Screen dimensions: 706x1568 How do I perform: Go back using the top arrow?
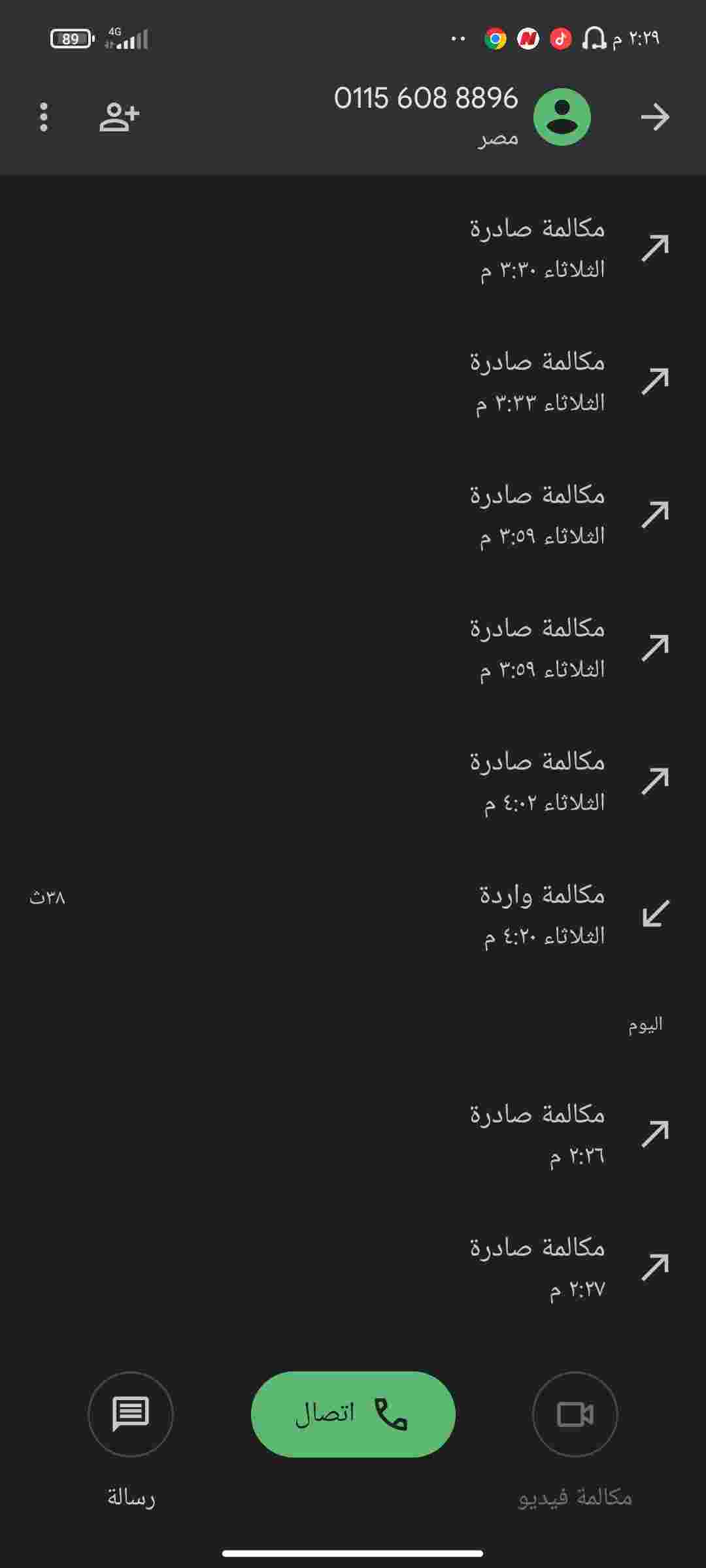(x=655, y=117)
